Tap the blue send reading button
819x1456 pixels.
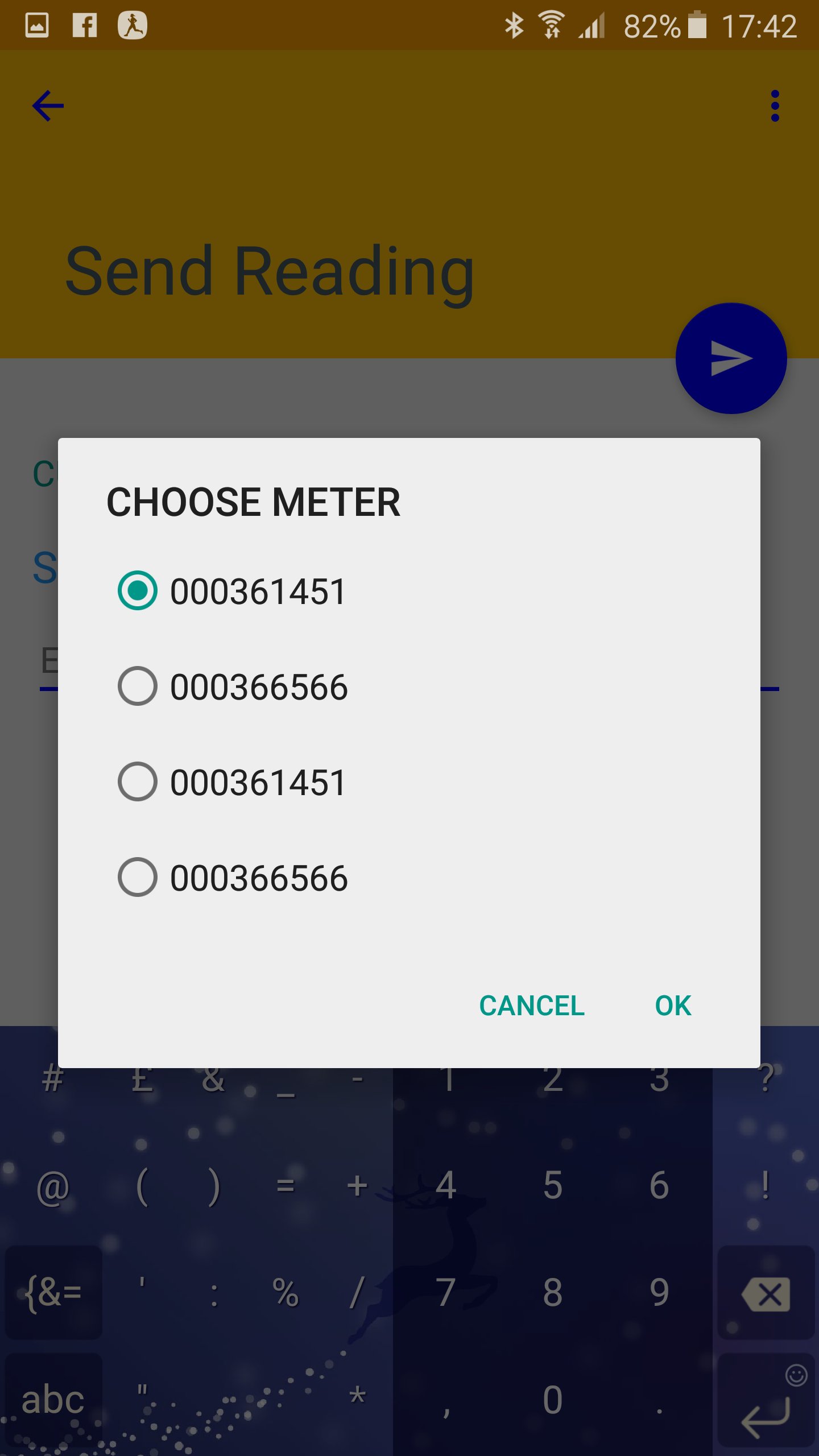click(x=730, y=357)
